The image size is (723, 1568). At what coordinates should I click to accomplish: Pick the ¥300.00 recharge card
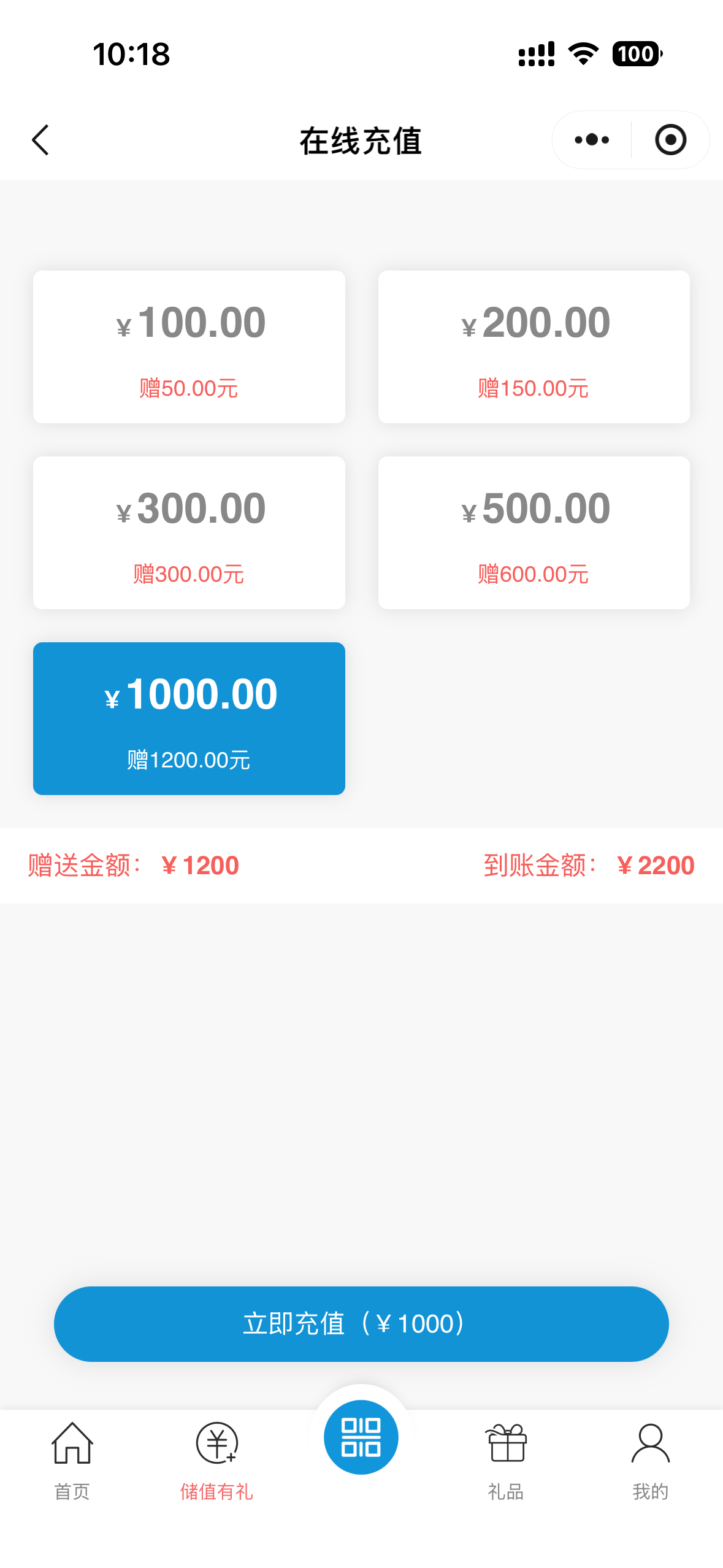(189, 532)
